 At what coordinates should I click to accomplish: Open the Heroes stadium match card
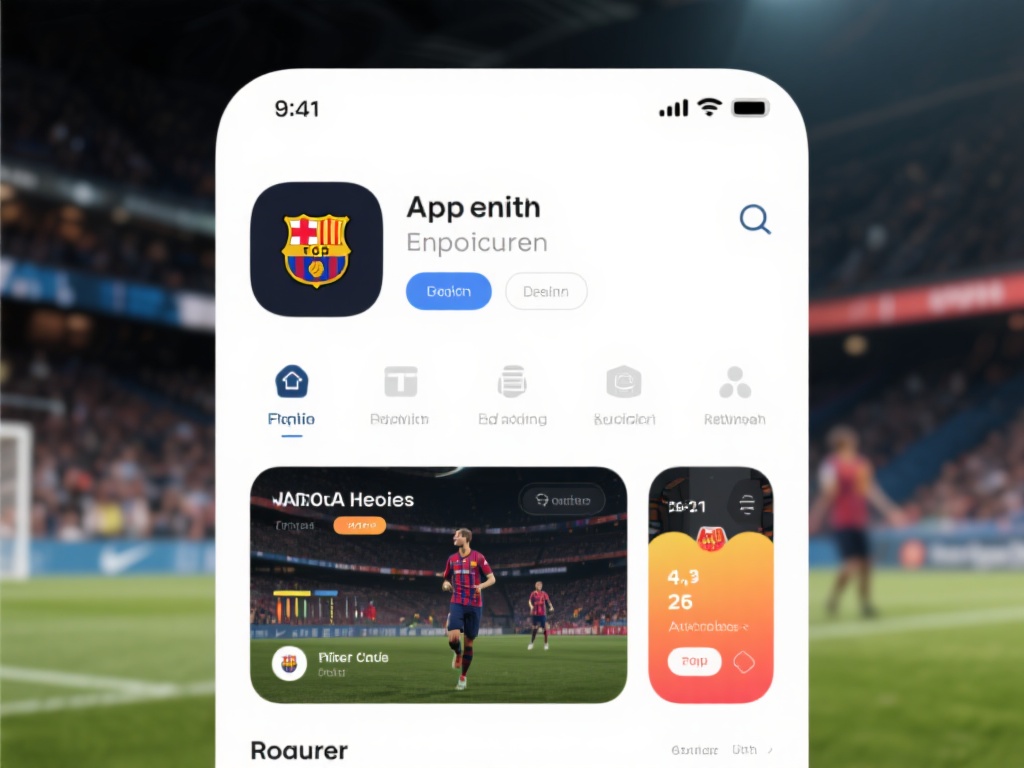(x=438, y=600)
